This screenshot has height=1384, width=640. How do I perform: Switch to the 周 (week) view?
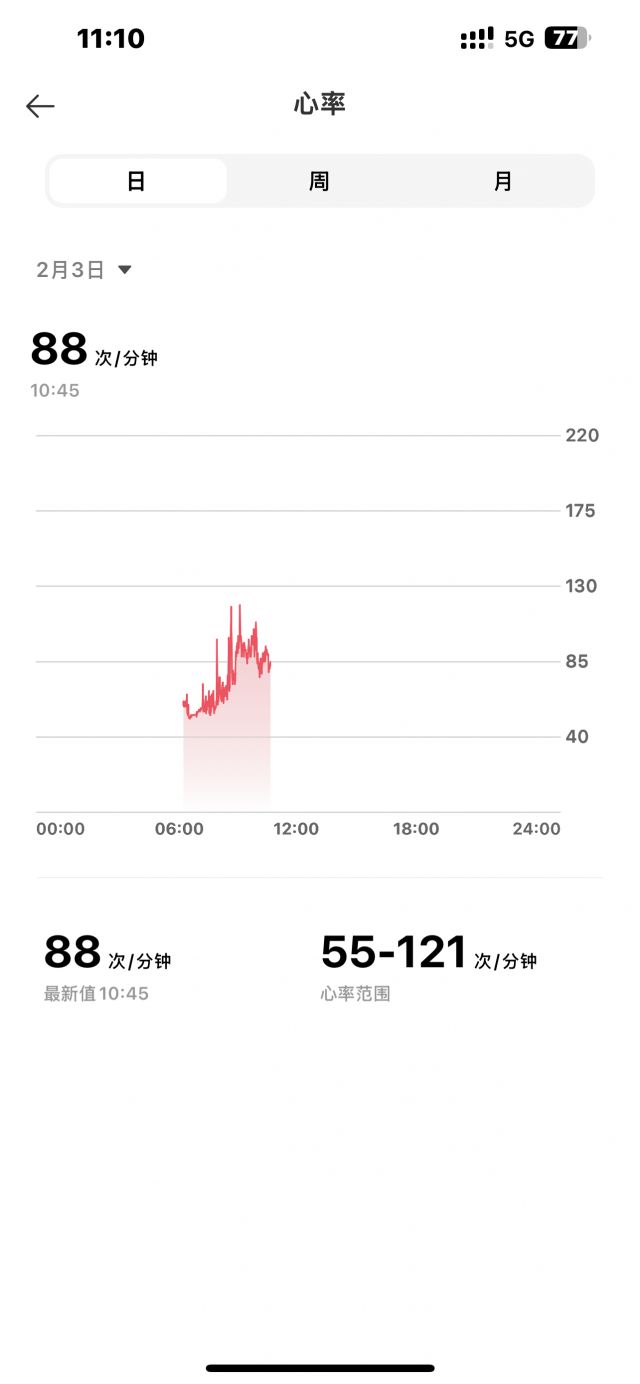pyautogui.click(x=319, y=181)
